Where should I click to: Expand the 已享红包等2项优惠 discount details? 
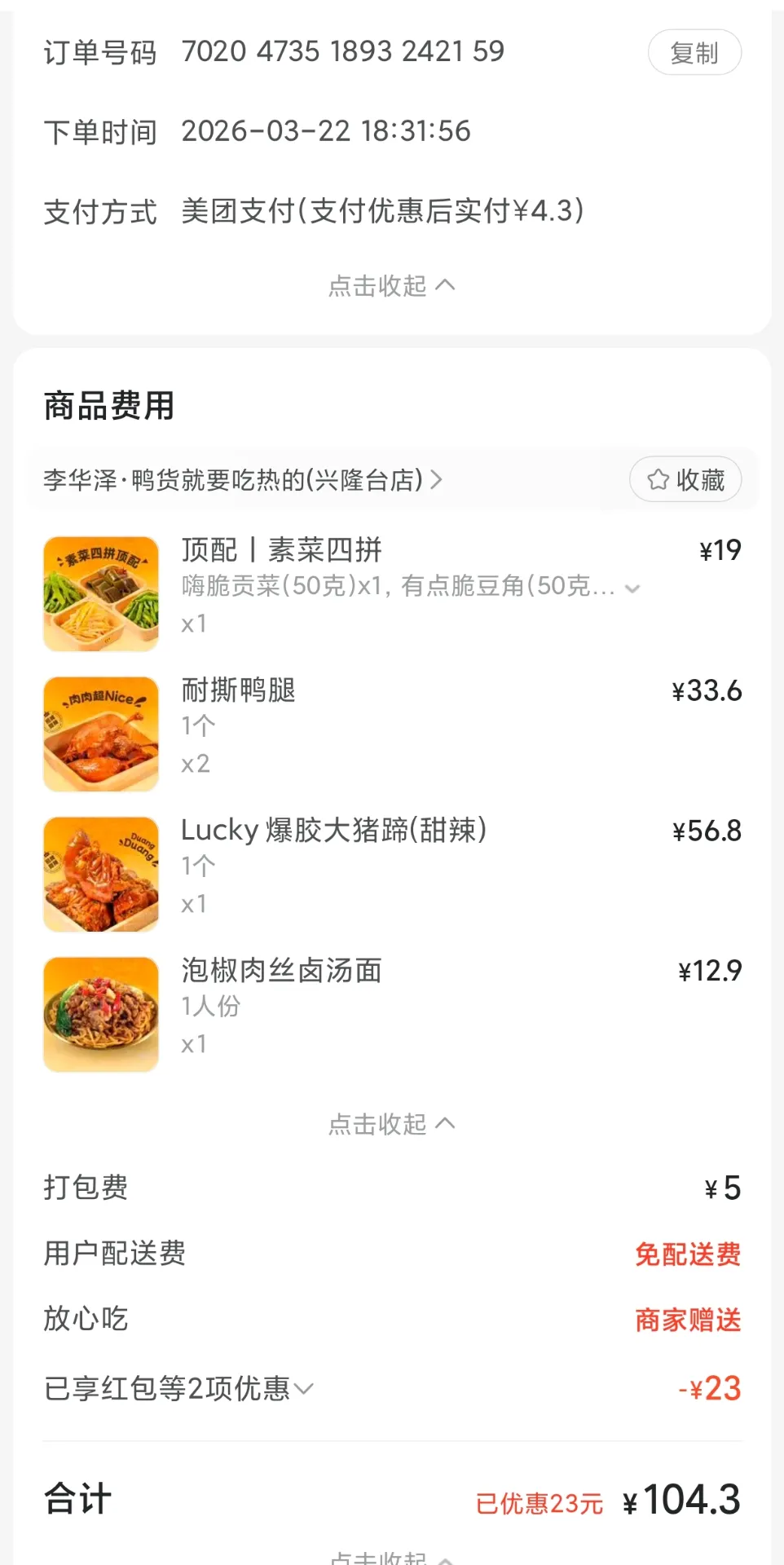[x=306, y=1388]
